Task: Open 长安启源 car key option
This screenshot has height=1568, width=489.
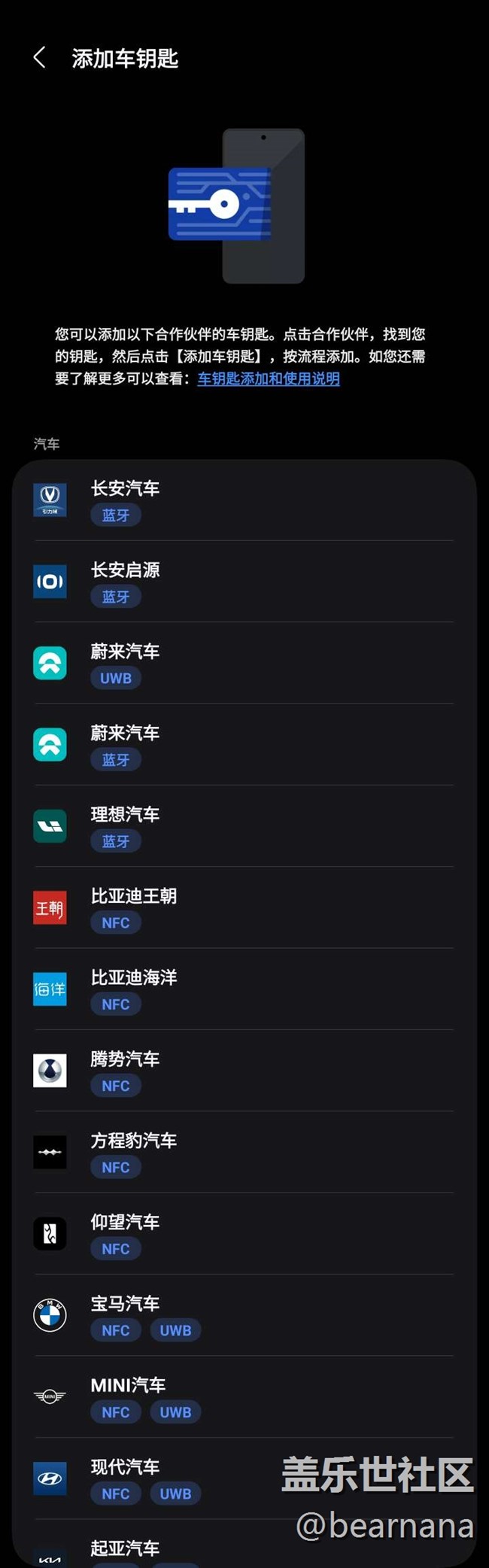Action: [x=244, y=582]
